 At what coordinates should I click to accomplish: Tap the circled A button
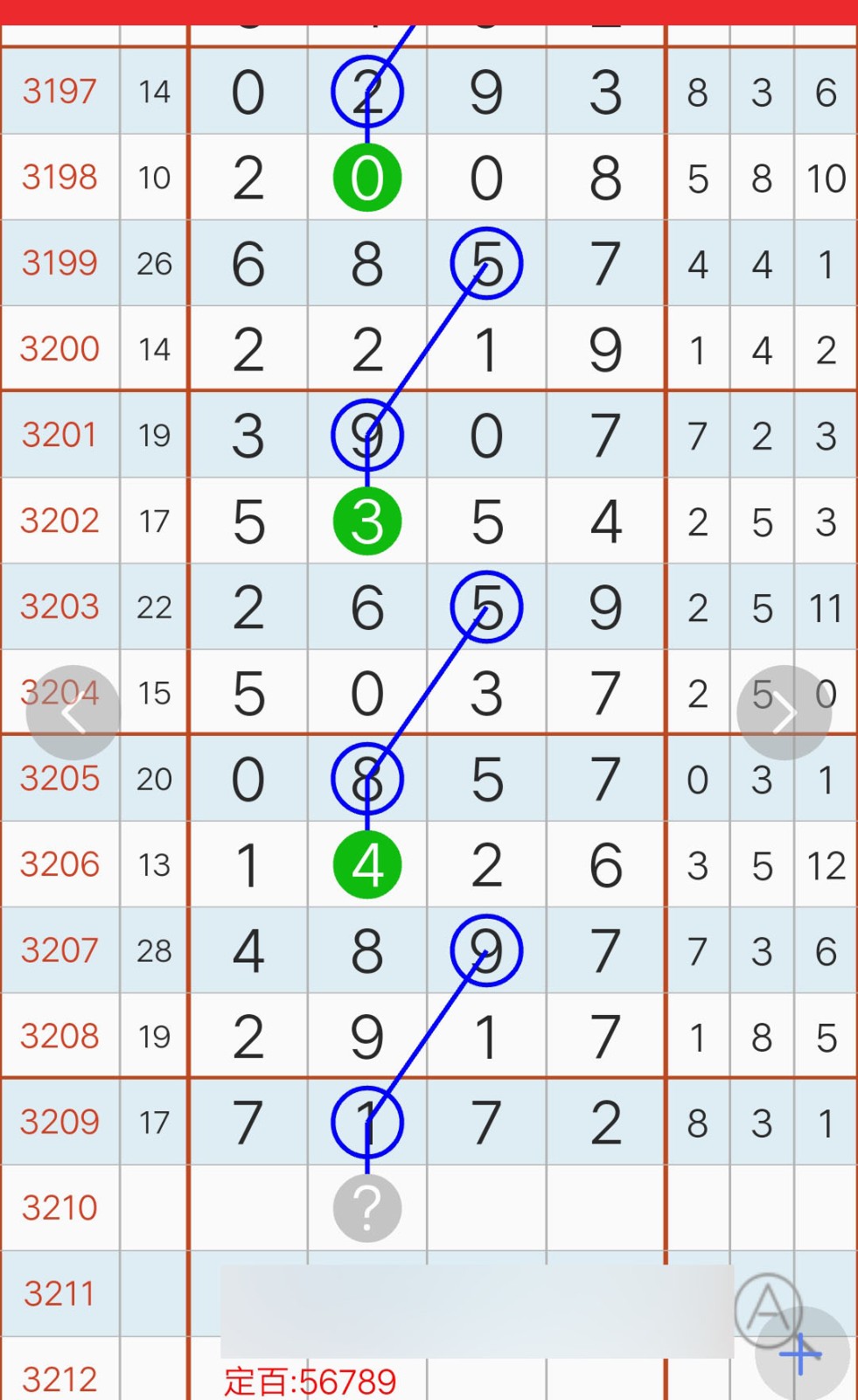tap(768, 1308)
